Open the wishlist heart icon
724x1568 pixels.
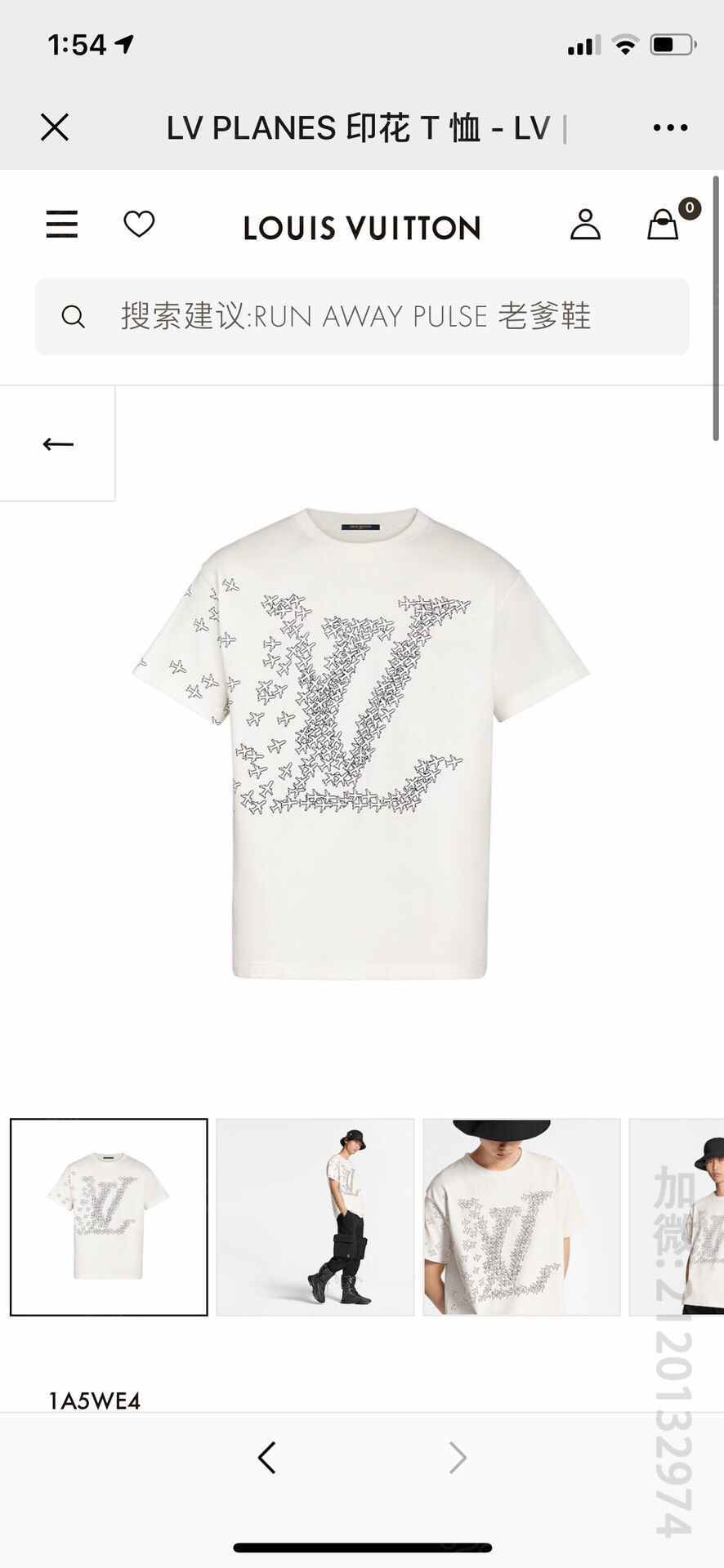139,224
